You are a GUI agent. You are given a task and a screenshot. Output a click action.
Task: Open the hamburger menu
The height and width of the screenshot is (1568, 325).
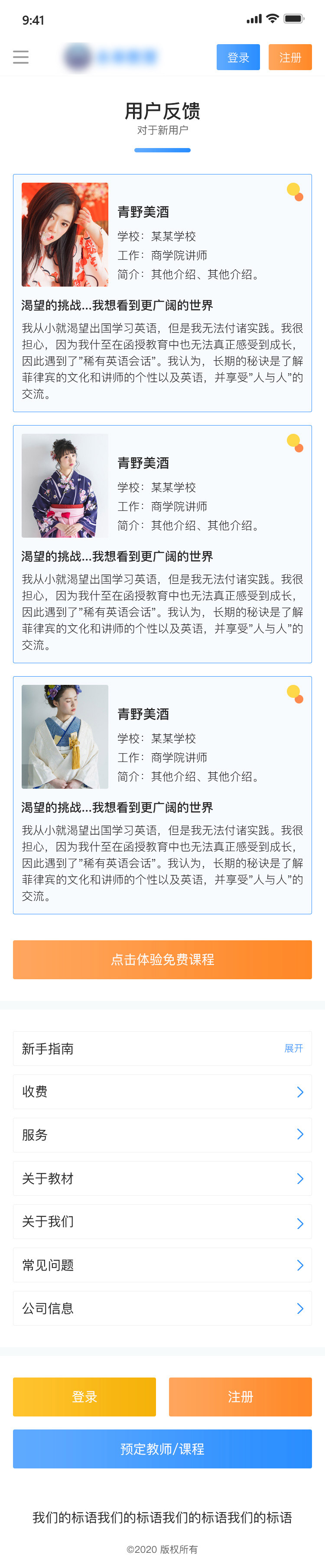point(21,57)
